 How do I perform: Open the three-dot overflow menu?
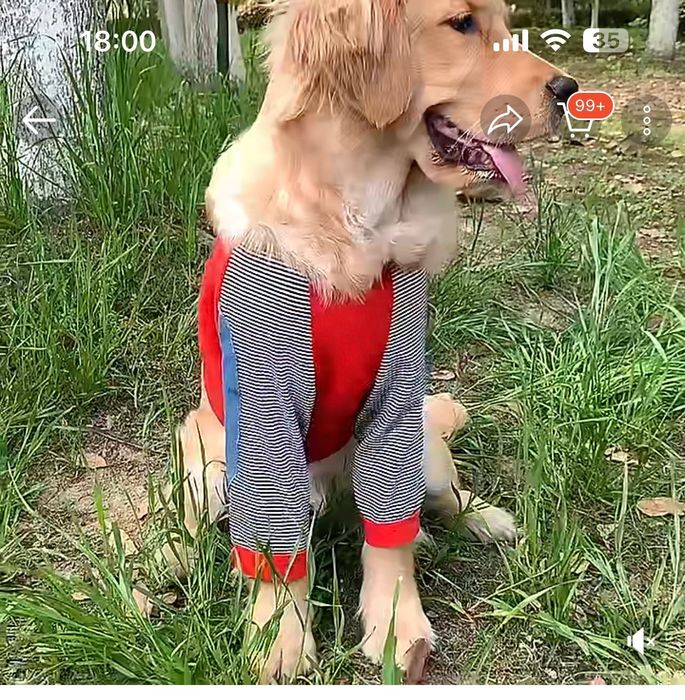646,120
